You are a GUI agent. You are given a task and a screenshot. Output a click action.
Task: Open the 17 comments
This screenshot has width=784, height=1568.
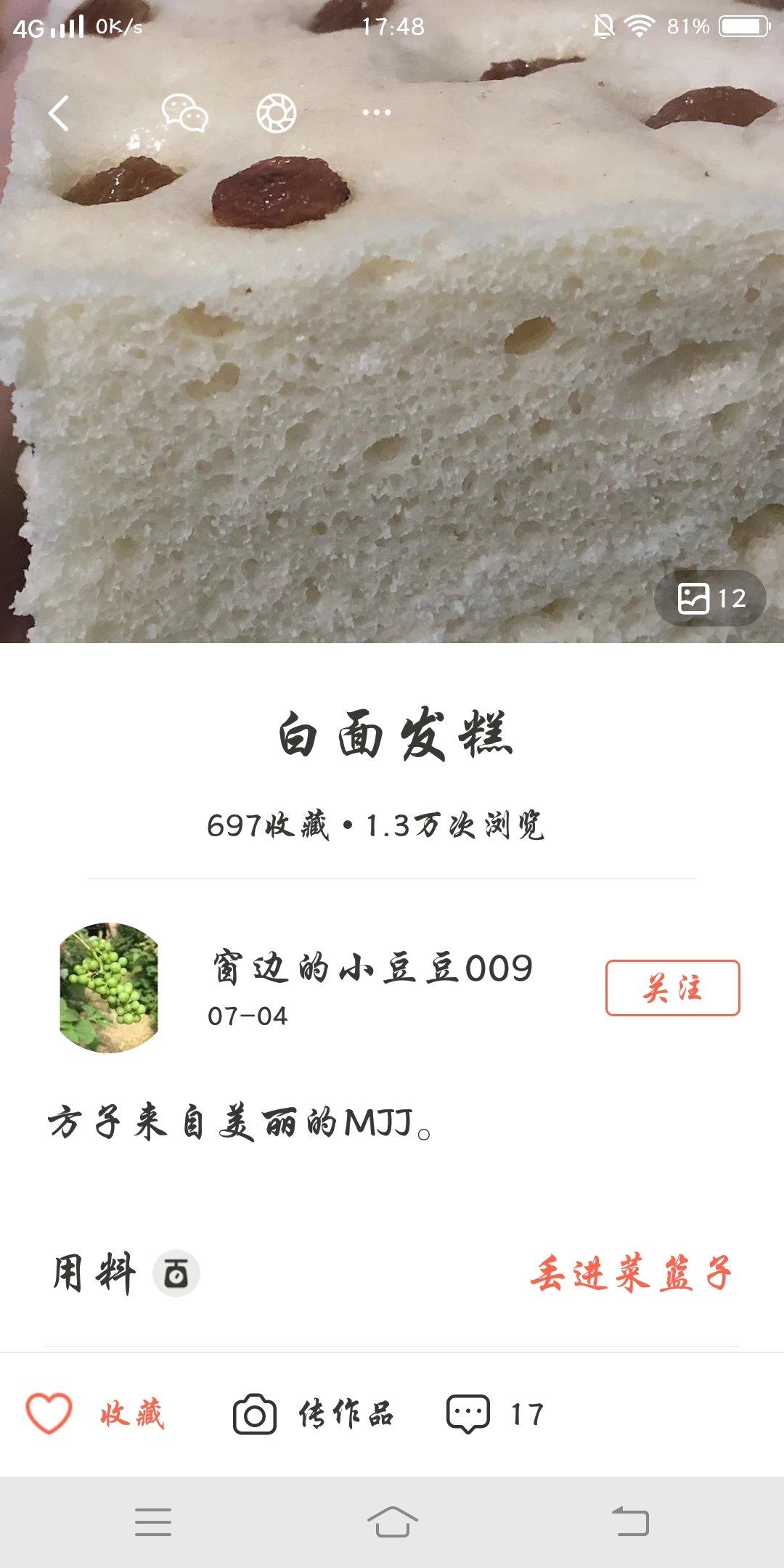(x=495, y=1414)
